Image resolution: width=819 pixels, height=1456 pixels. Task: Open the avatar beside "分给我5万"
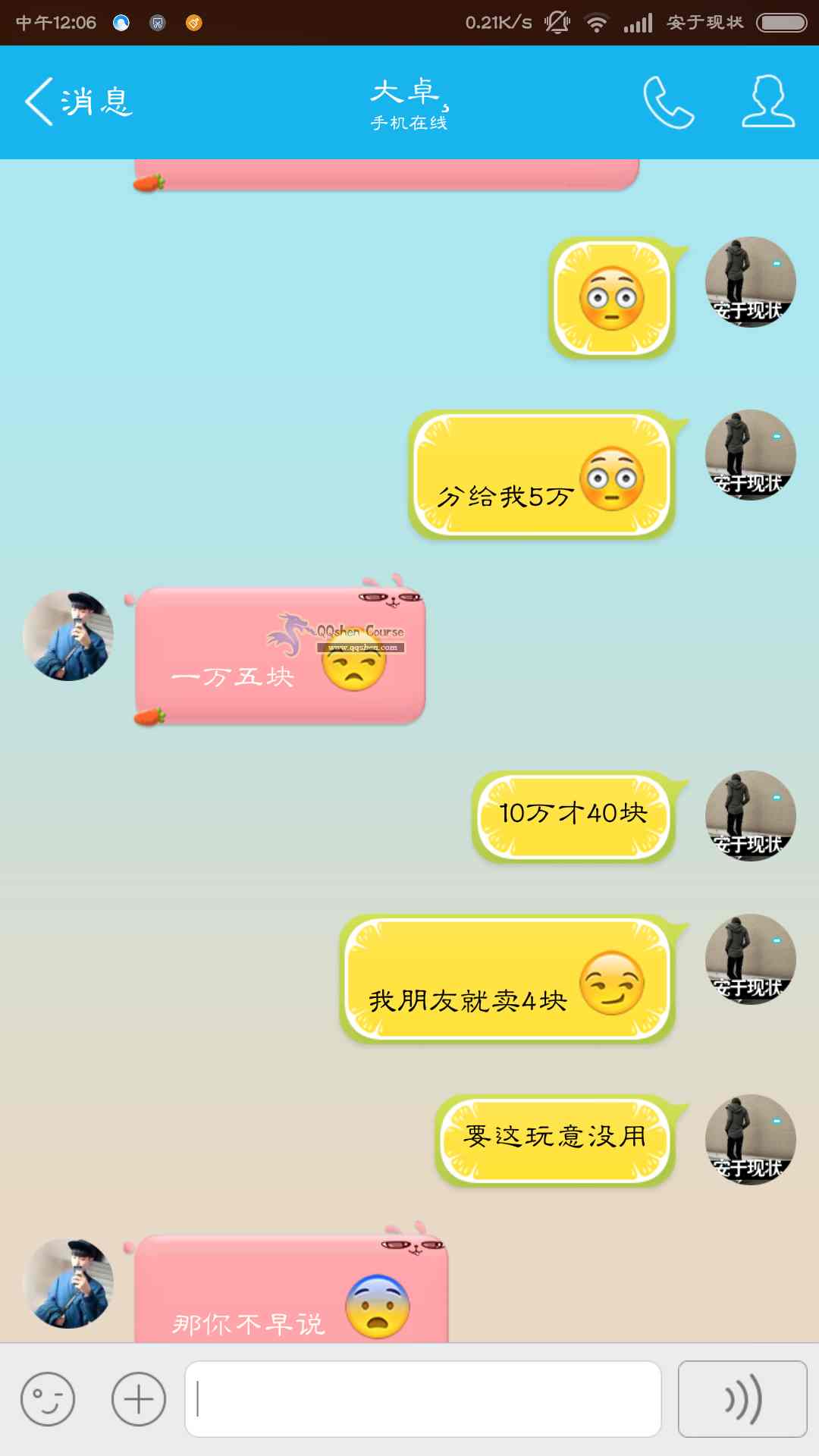tap(750, 455)
